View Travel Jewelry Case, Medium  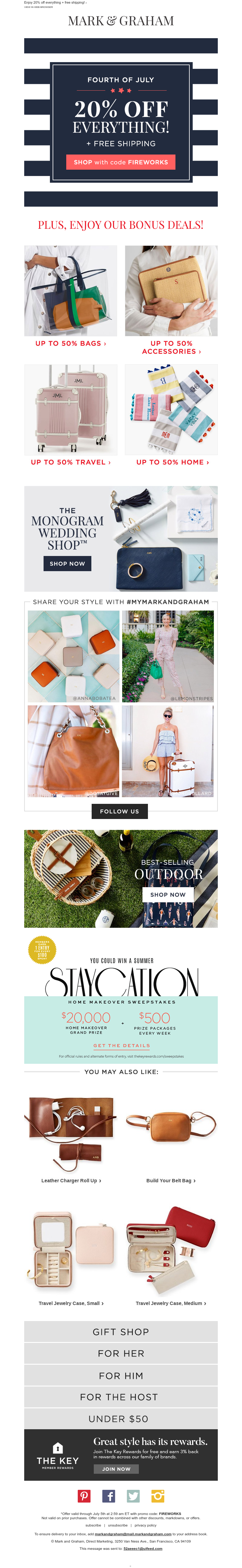click(170, 1303)
